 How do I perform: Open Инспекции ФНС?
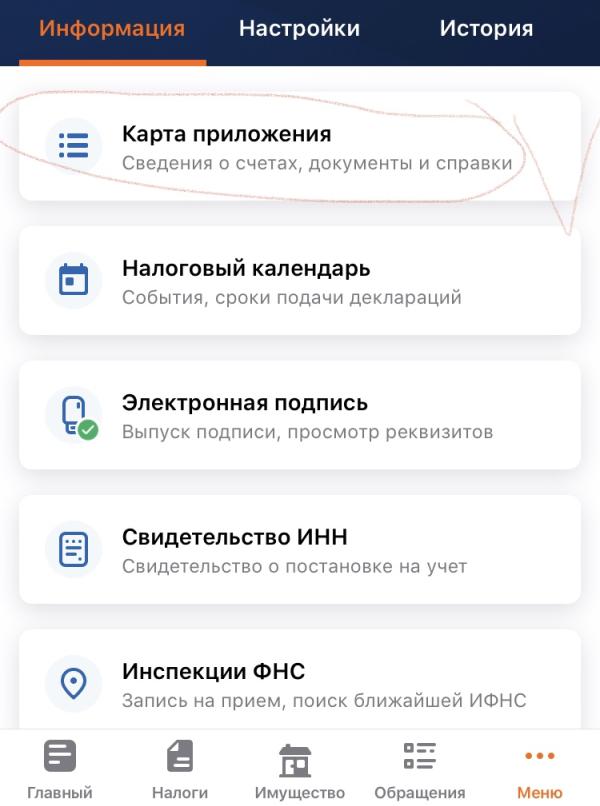pyautogui.click(x=300, y=680)
